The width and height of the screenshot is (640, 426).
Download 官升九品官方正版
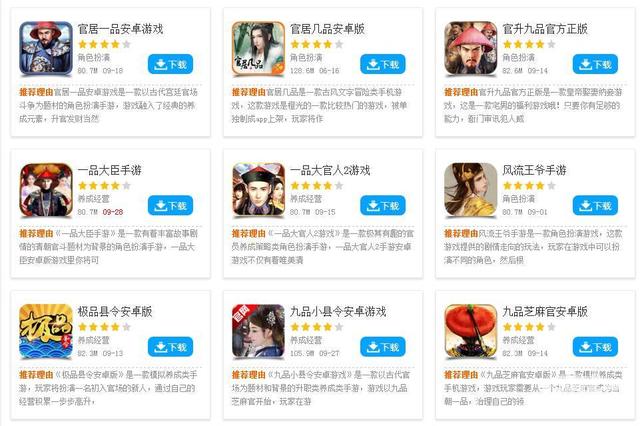[x=595, y=64]
